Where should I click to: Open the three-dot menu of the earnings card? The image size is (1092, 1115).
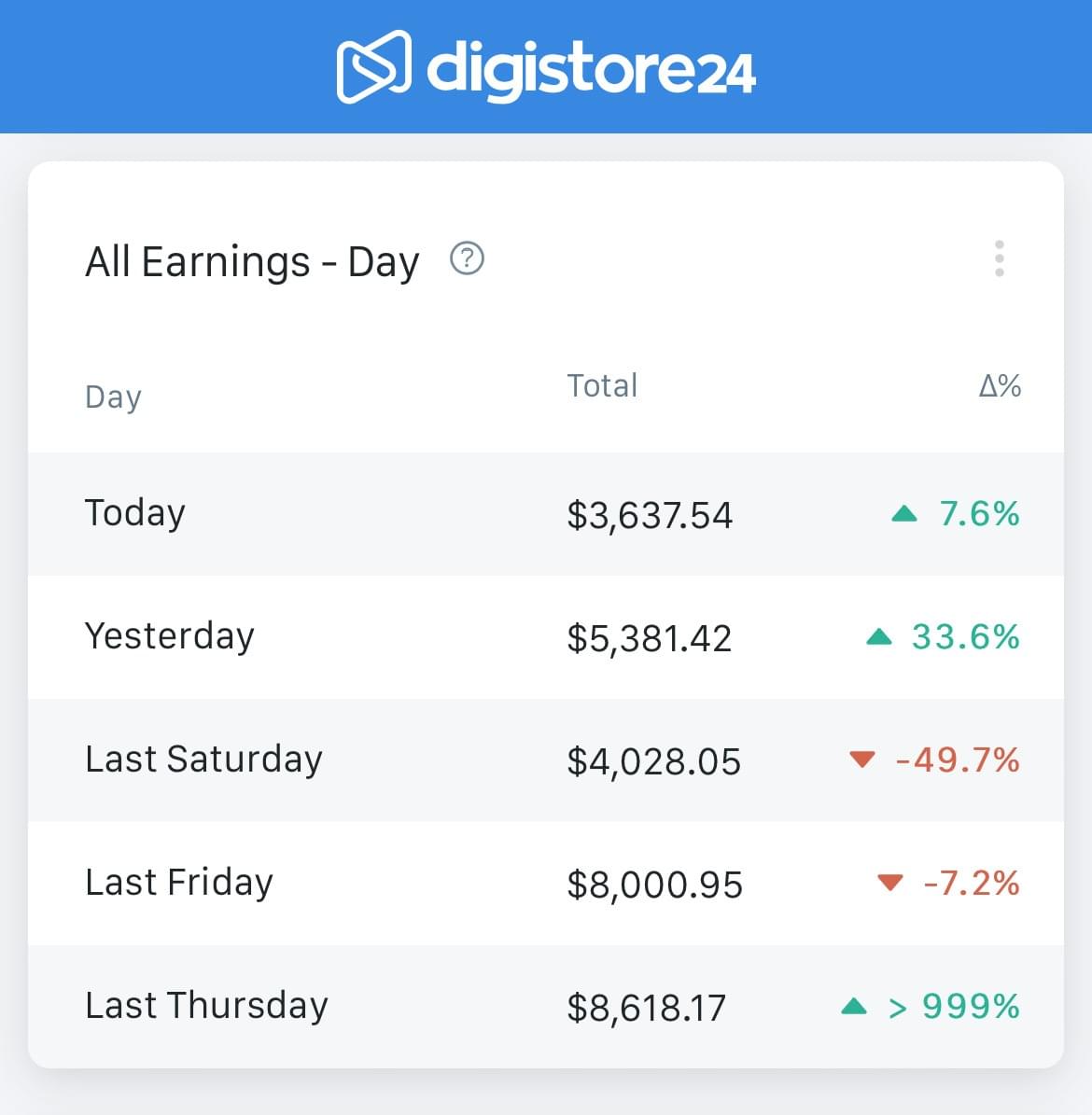[x=999, y=258]
